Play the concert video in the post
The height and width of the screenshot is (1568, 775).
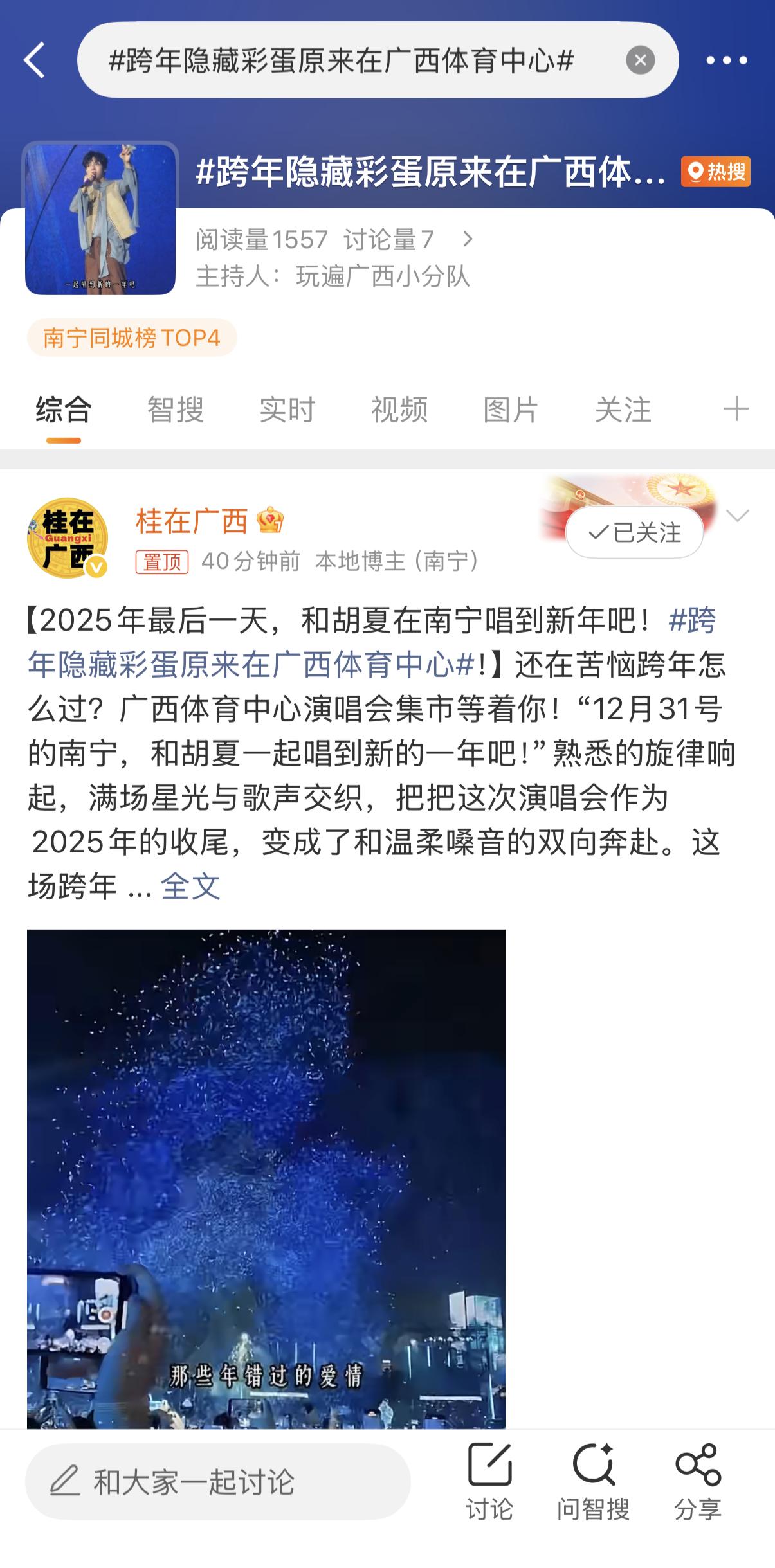pyautogui.click(x=266, y=1176)
